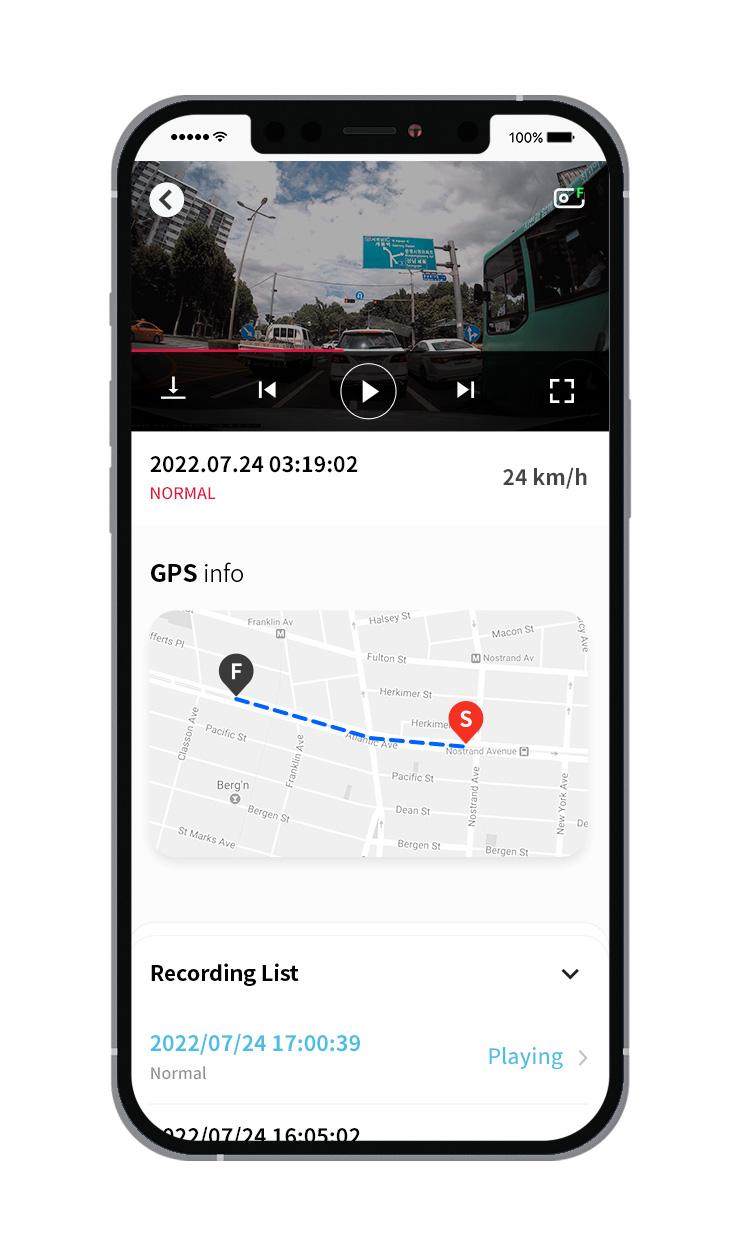The height and width of the screenshot is (1258, 740).
Task: Skip to the next recording
Action: coord(465,390)
